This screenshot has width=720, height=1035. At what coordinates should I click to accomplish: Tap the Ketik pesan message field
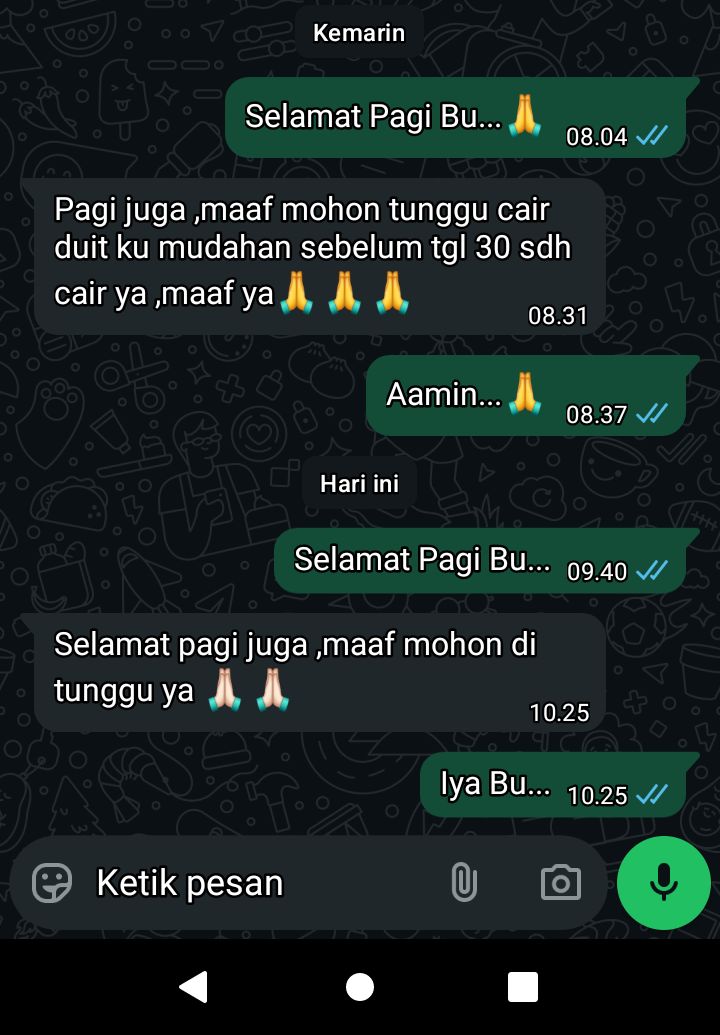click(250, 883)
